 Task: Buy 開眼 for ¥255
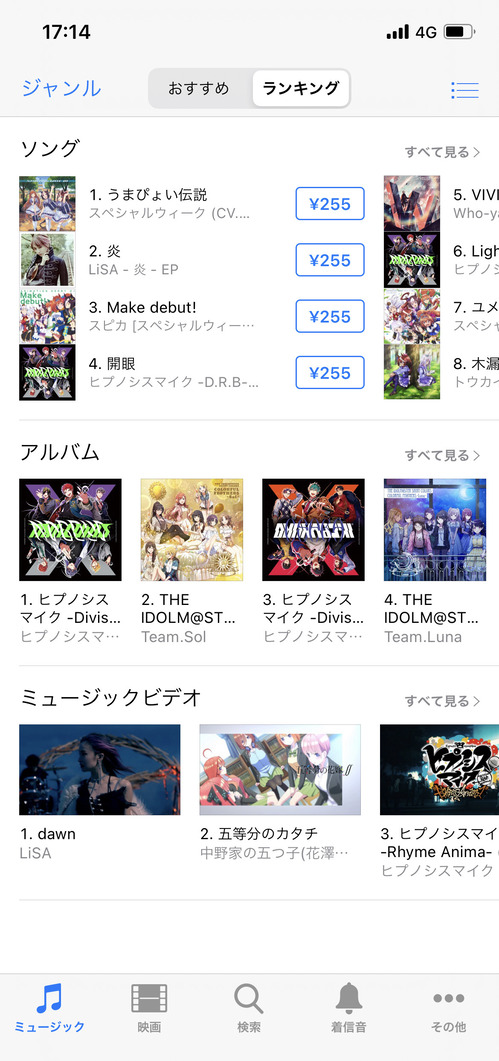point(330,372)
